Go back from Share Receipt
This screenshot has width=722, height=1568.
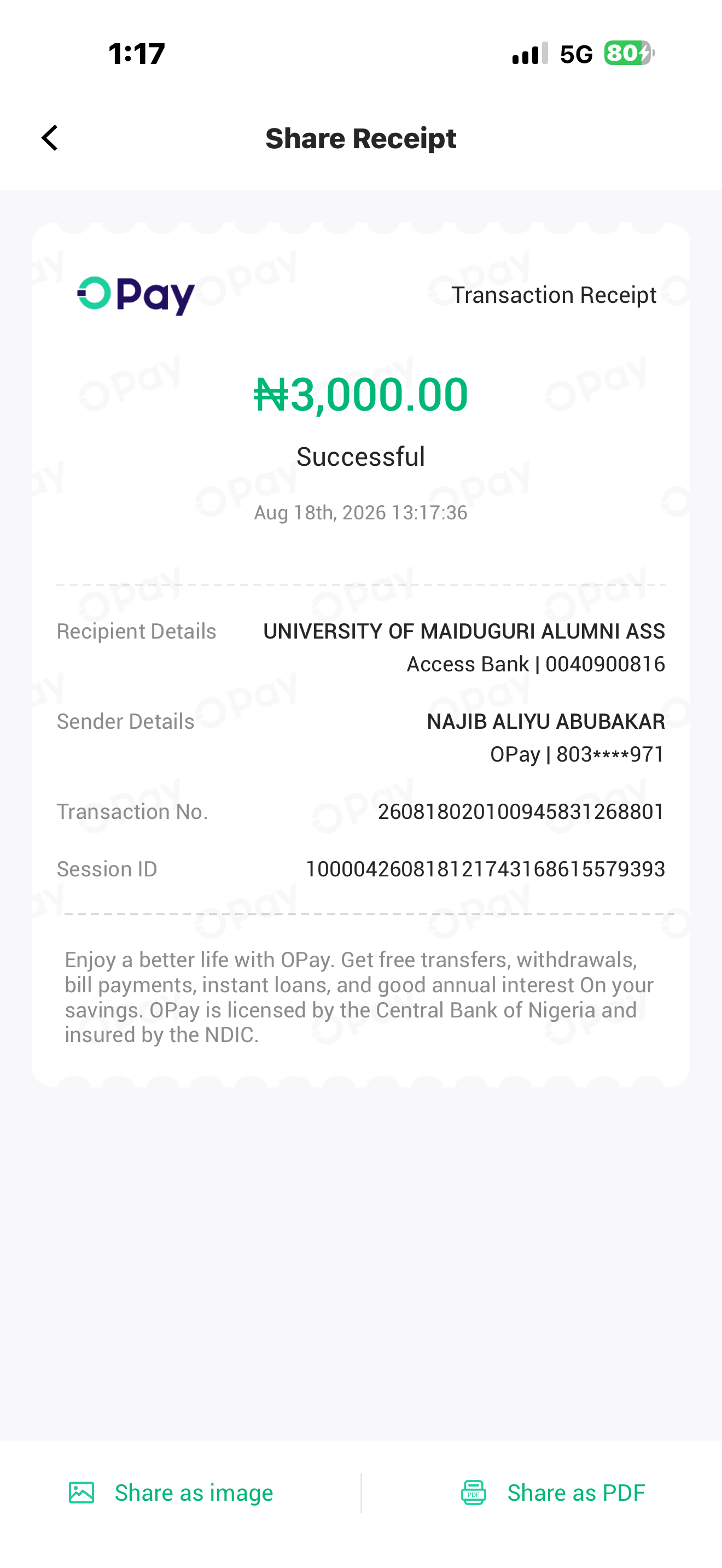pos(50,138)
